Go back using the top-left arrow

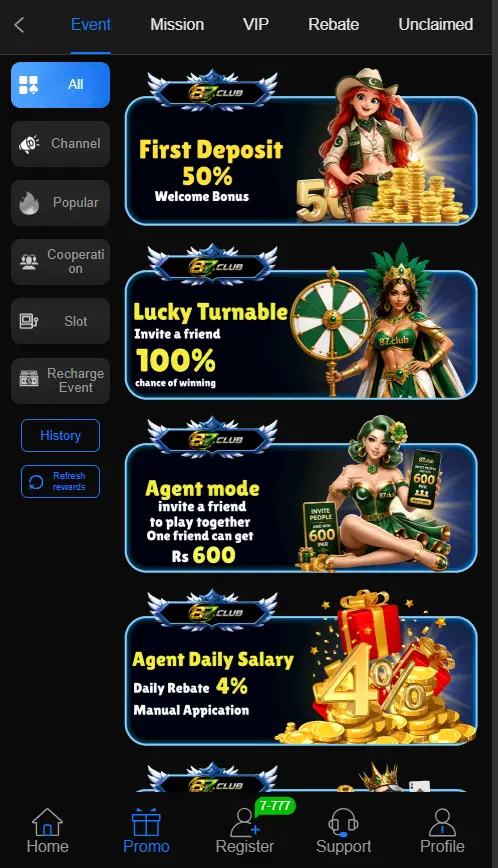pos(19,24)
